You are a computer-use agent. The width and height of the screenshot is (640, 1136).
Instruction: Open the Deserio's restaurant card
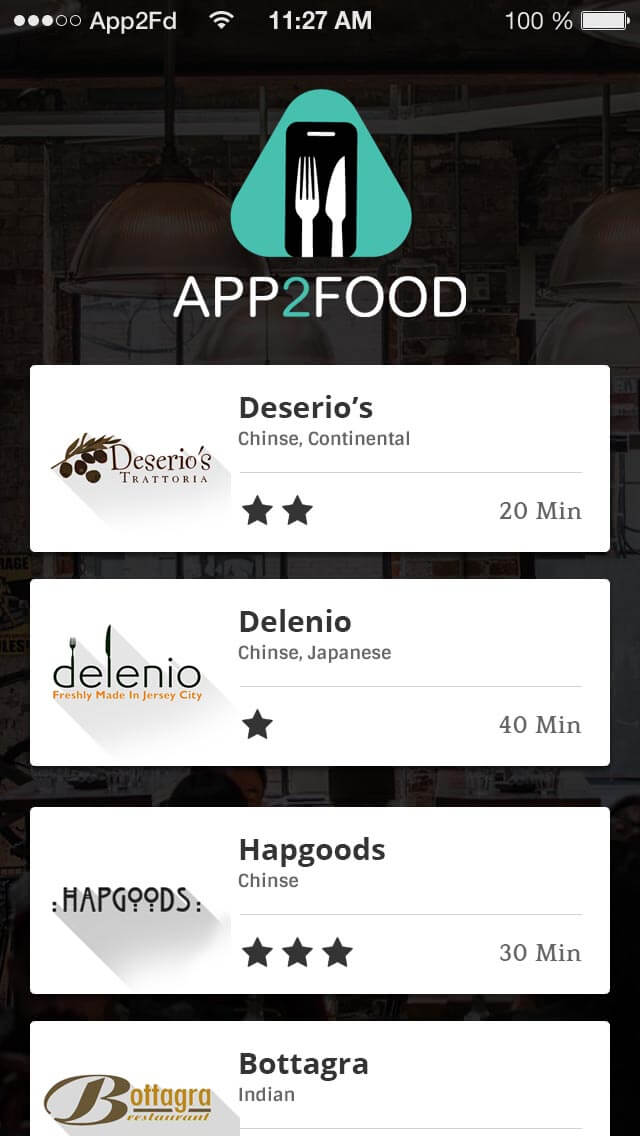[x=320, y=458]
